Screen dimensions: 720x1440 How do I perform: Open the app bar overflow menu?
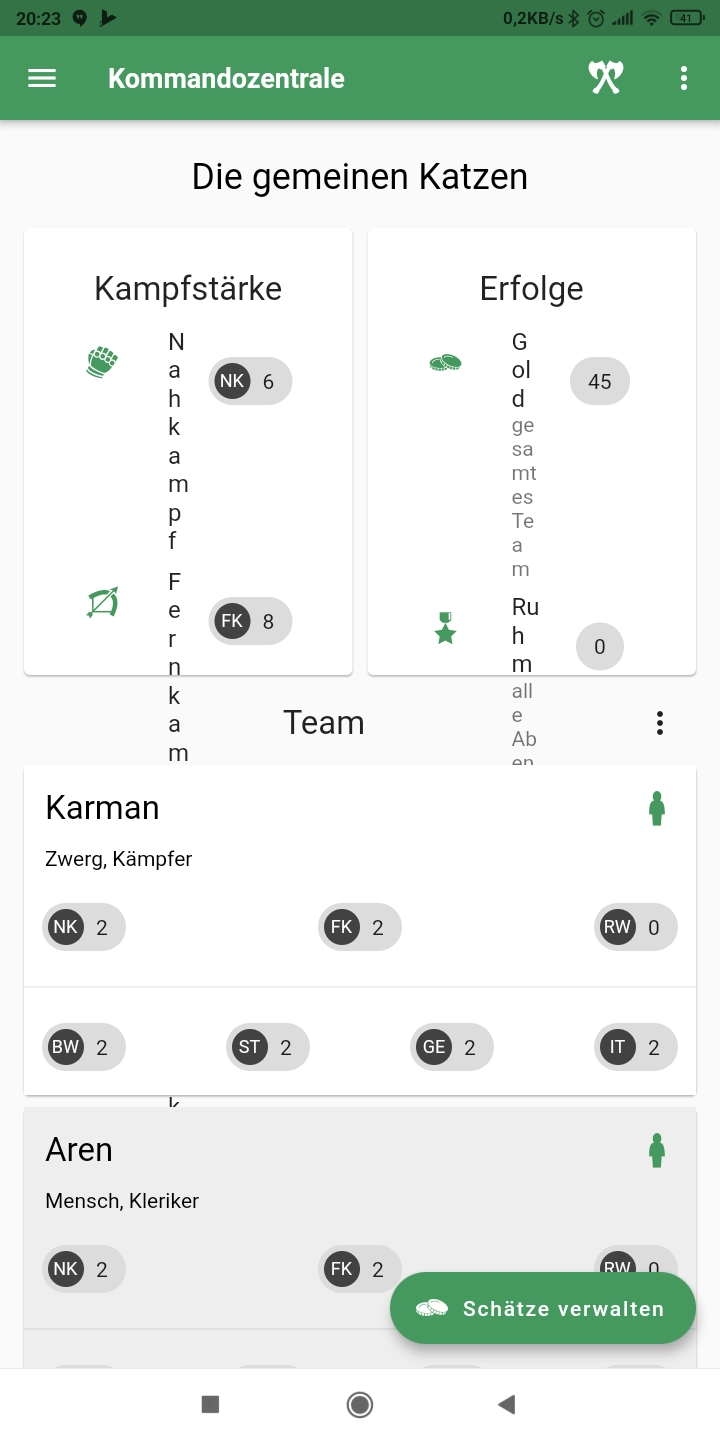tap(684, 79)
